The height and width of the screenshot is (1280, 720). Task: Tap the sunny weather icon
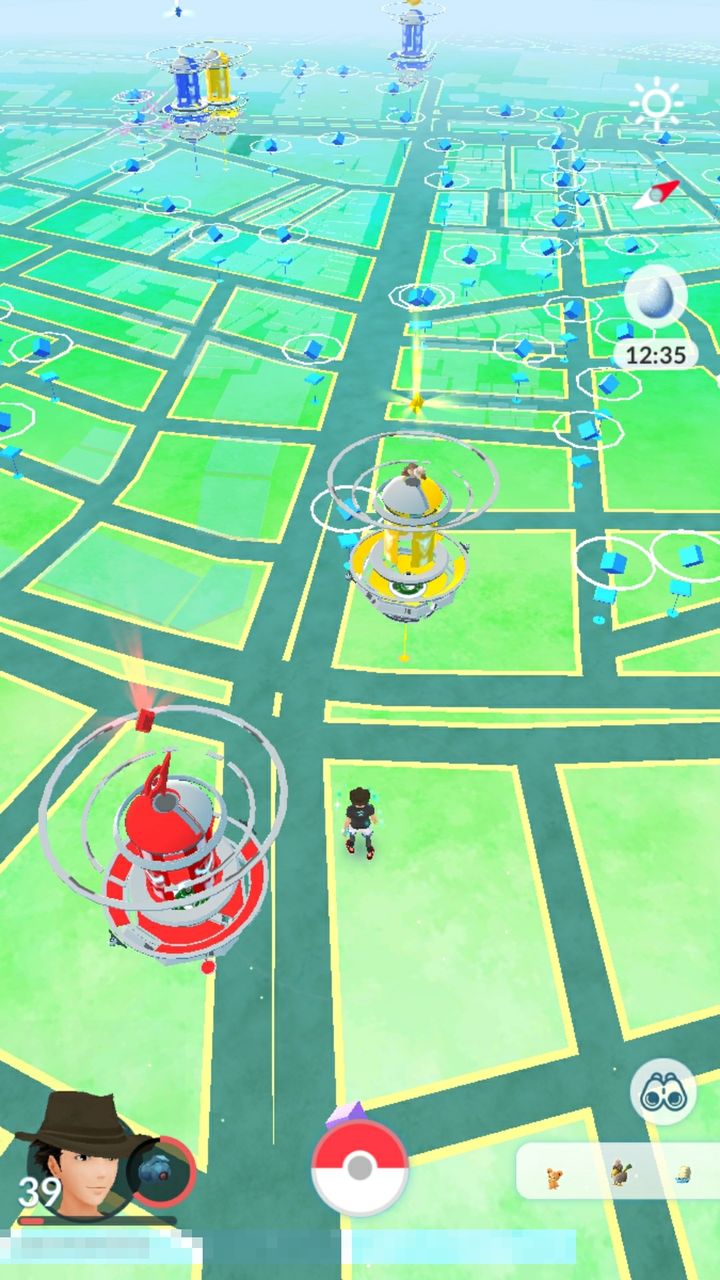[657, 103]
